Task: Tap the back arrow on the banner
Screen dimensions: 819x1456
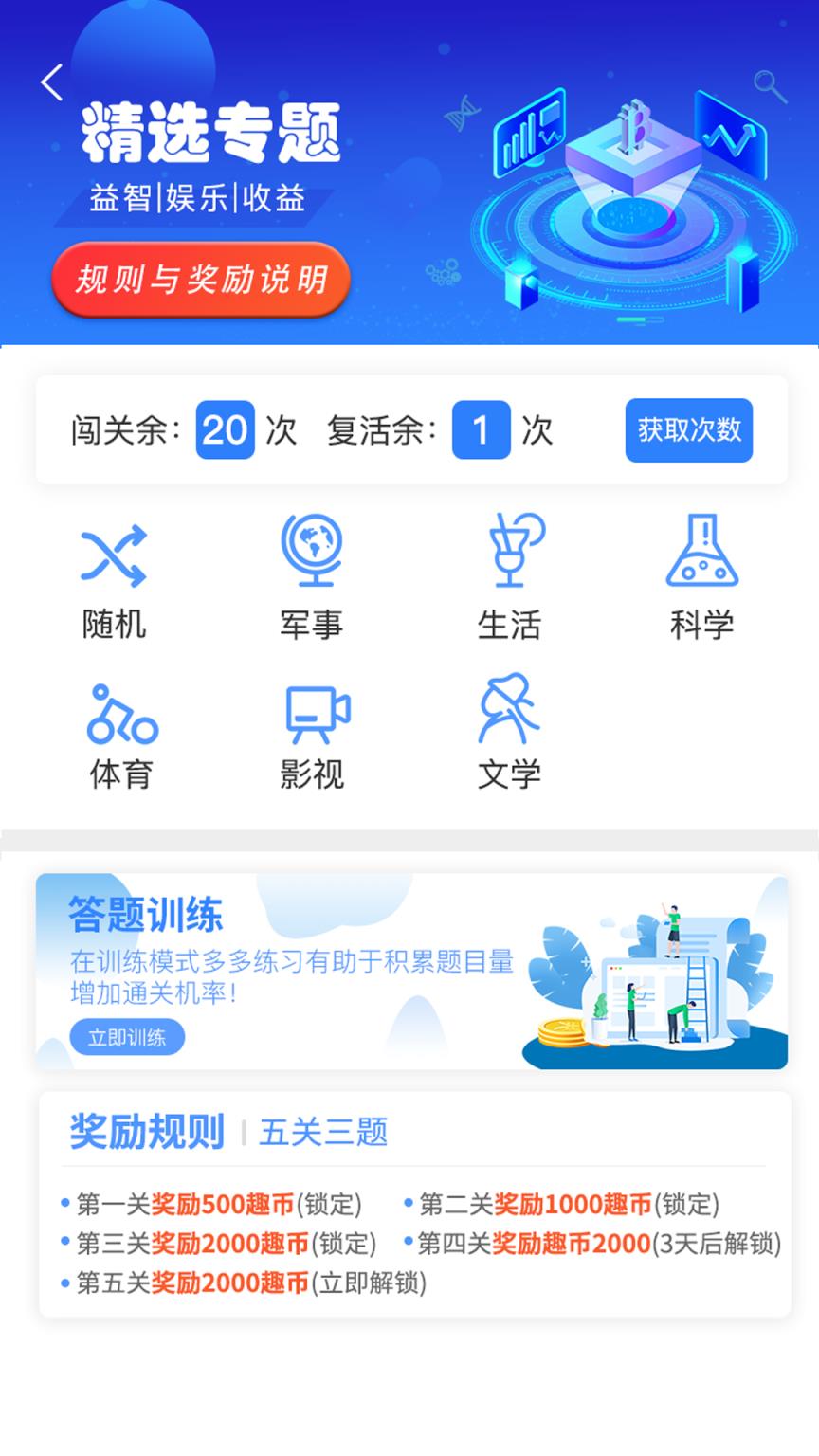Action: coord(51,83)
